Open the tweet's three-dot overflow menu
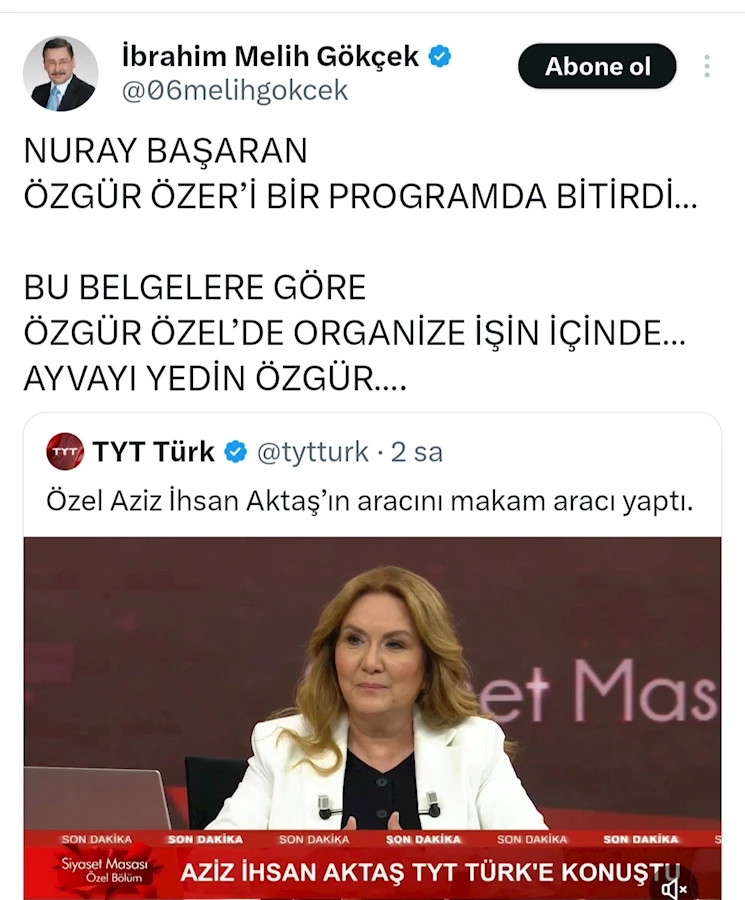The image size is (745, 900). tap(707, 67)
